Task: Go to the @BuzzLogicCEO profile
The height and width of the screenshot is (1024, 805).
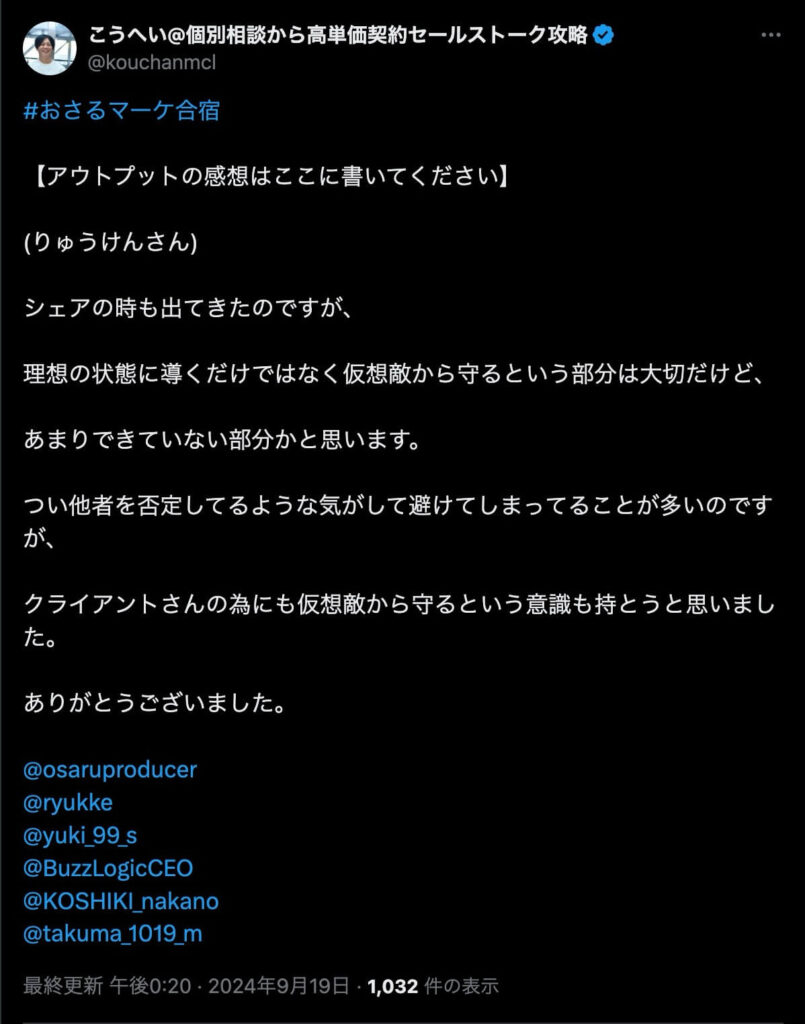Action: pyautogui.click(x=108, y=868)
